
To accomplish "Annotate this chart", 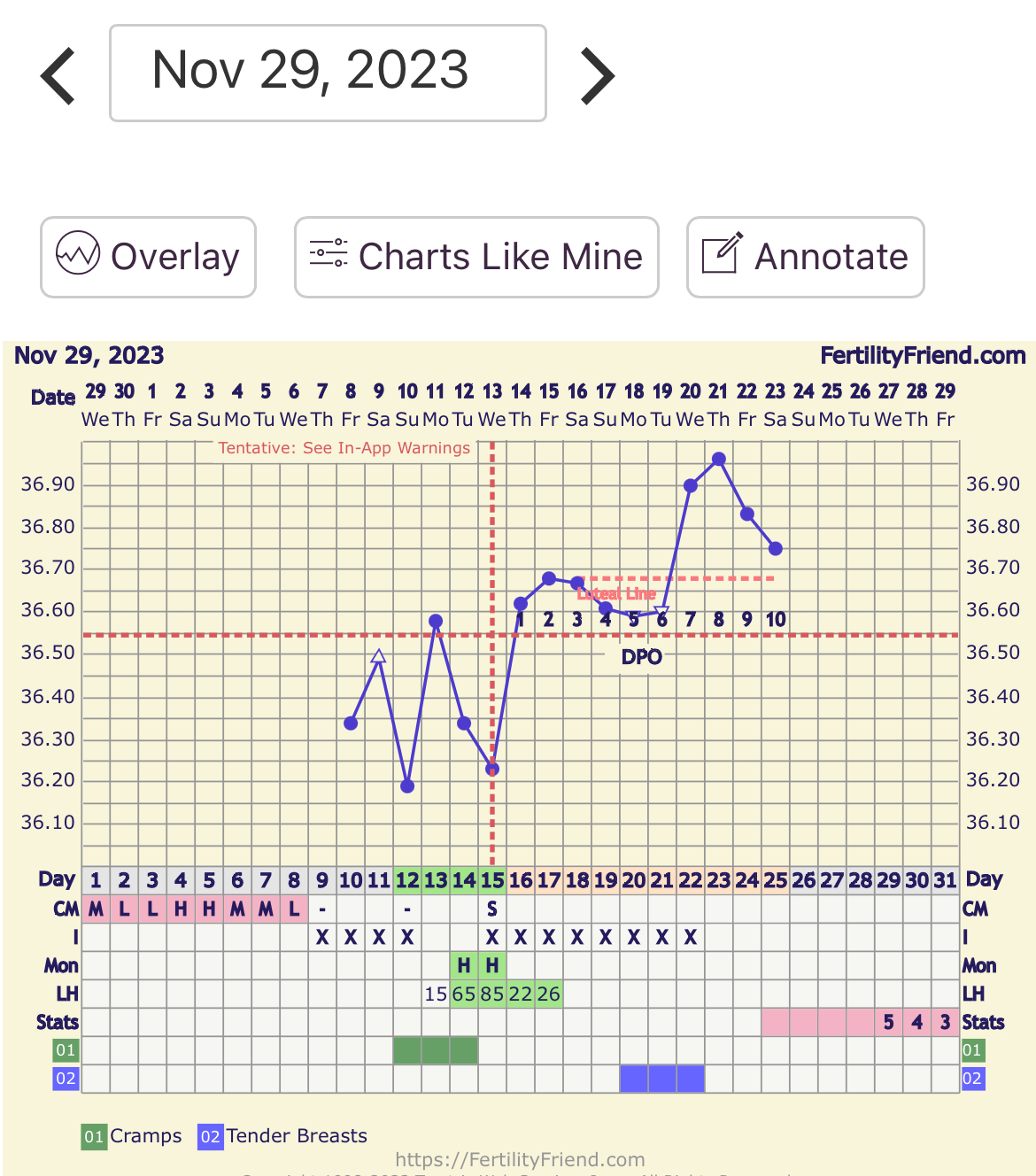I will [805, 257].
